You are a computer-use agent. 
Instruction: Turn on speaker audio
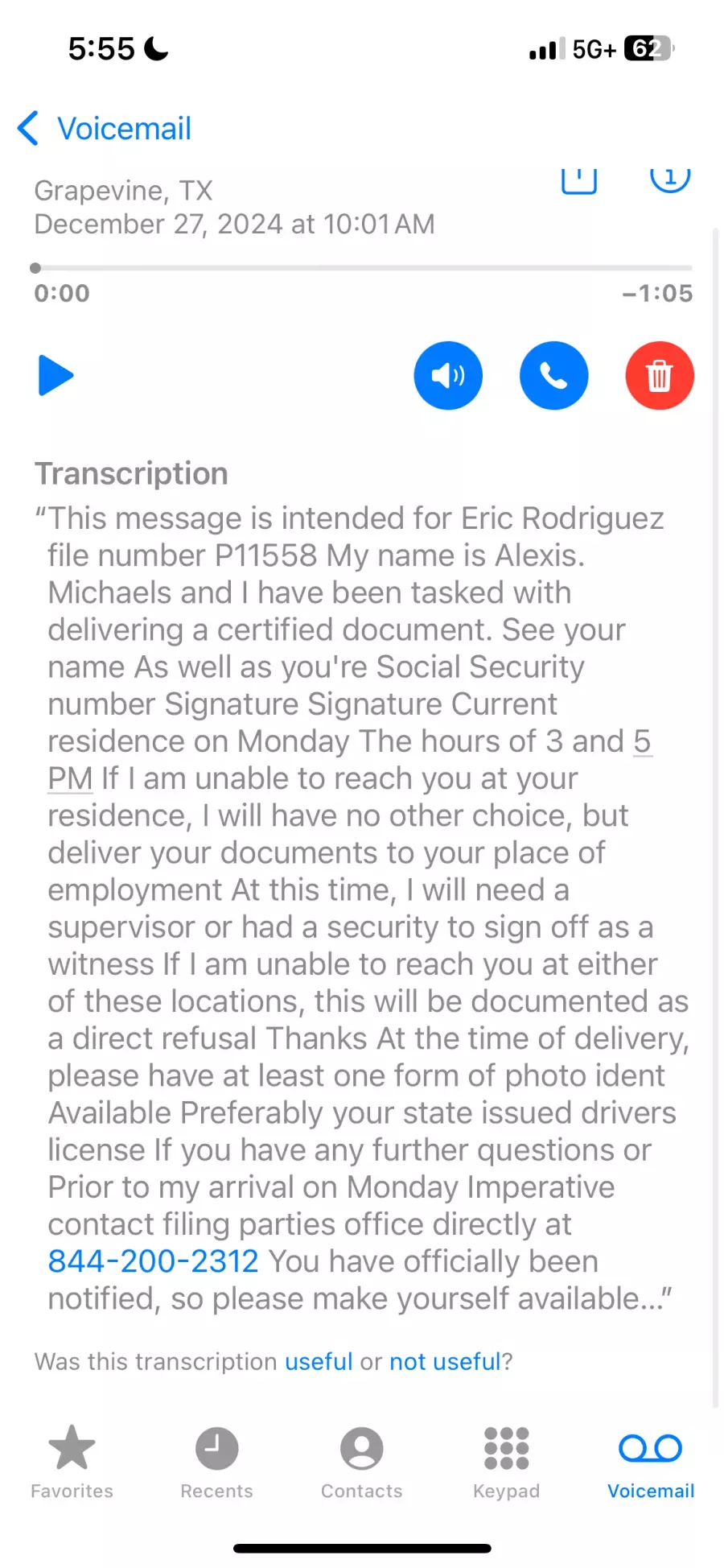[448, 376]
